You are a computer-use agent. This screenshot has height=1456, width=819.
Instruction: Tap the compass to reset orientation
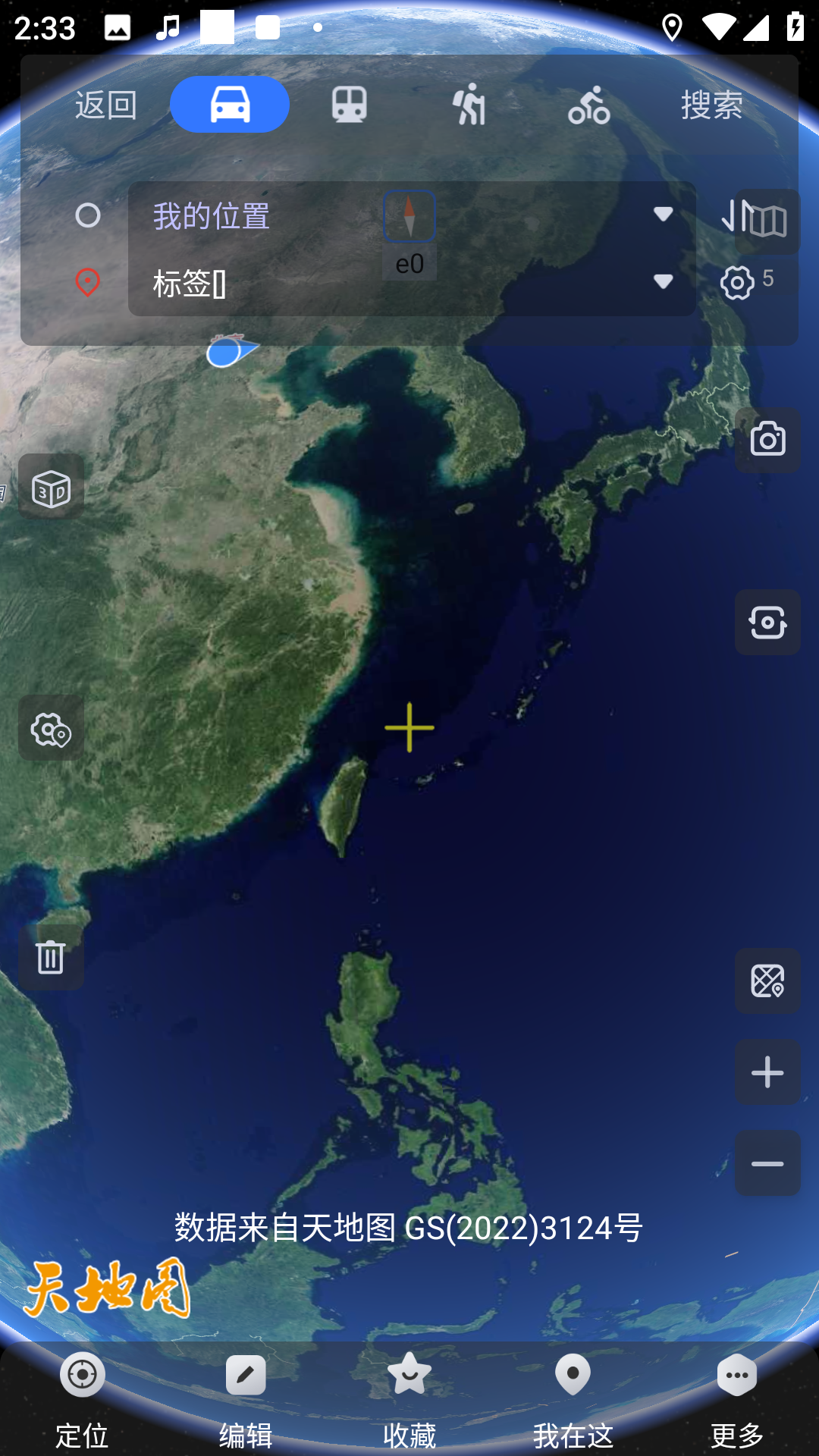409,216
